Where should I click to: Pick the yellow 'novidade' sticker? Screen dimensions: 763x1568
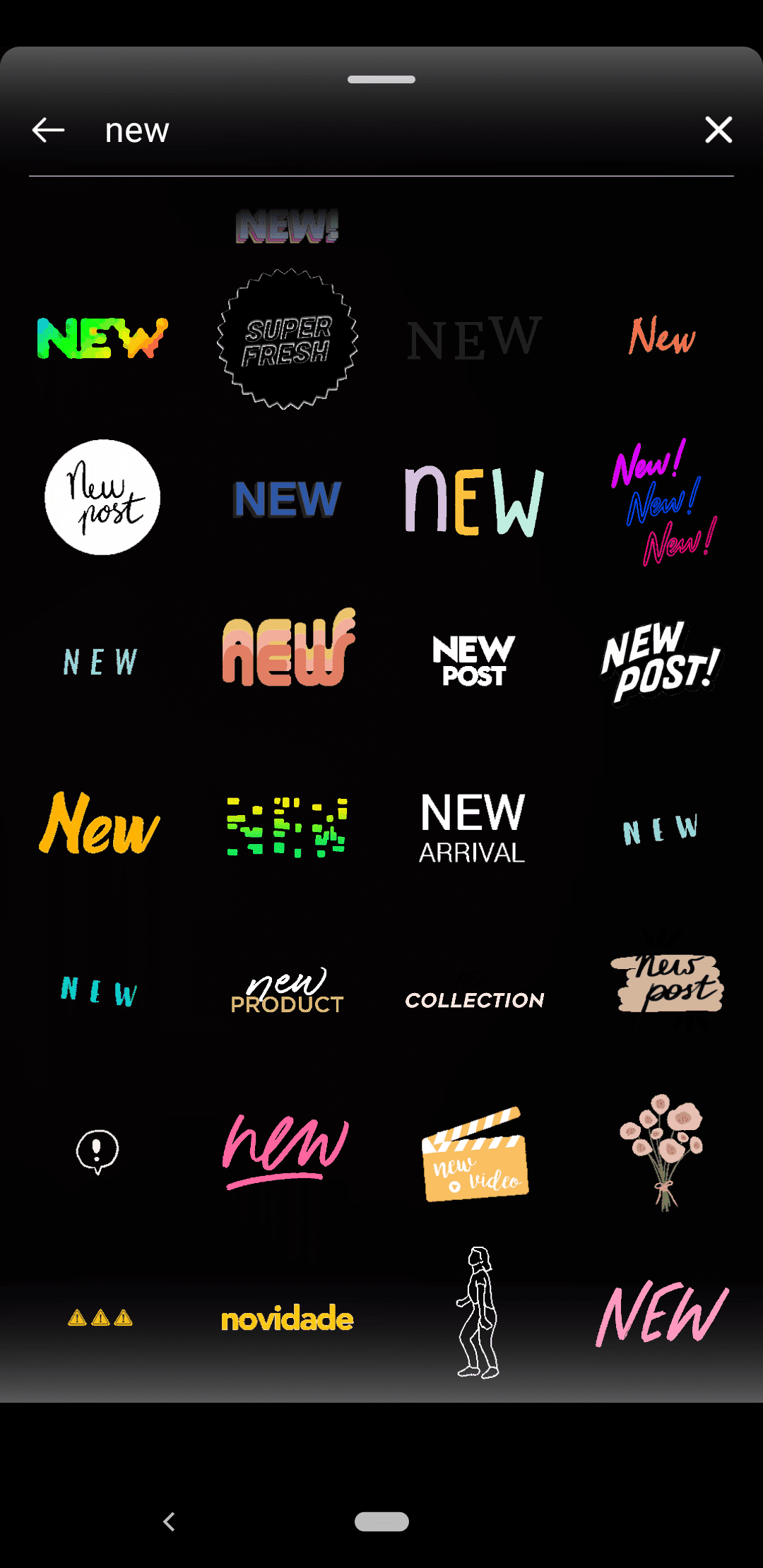click(x=287, y=1319)
